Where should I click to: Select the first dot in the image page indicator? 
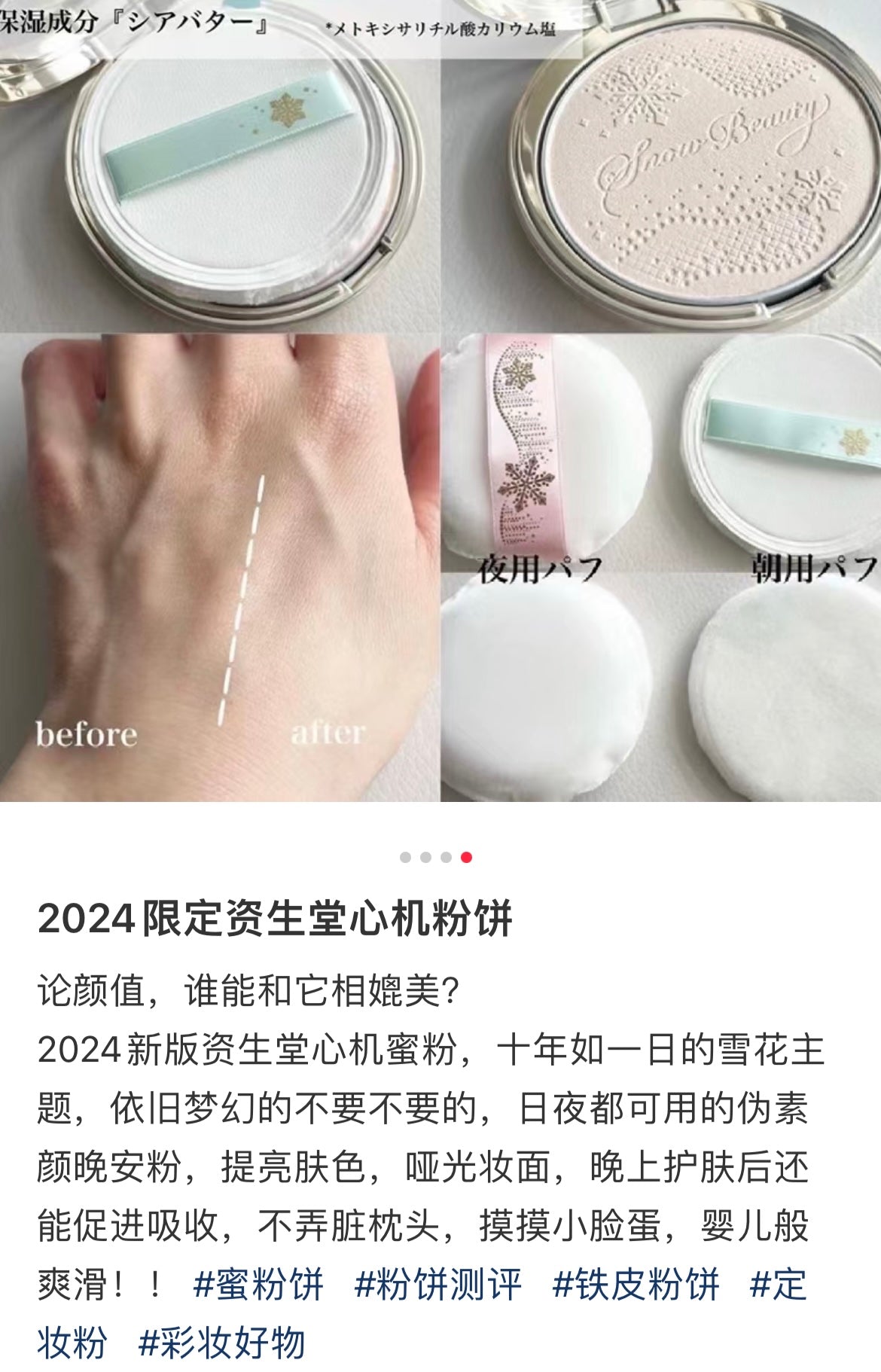(x=406, y=858)
